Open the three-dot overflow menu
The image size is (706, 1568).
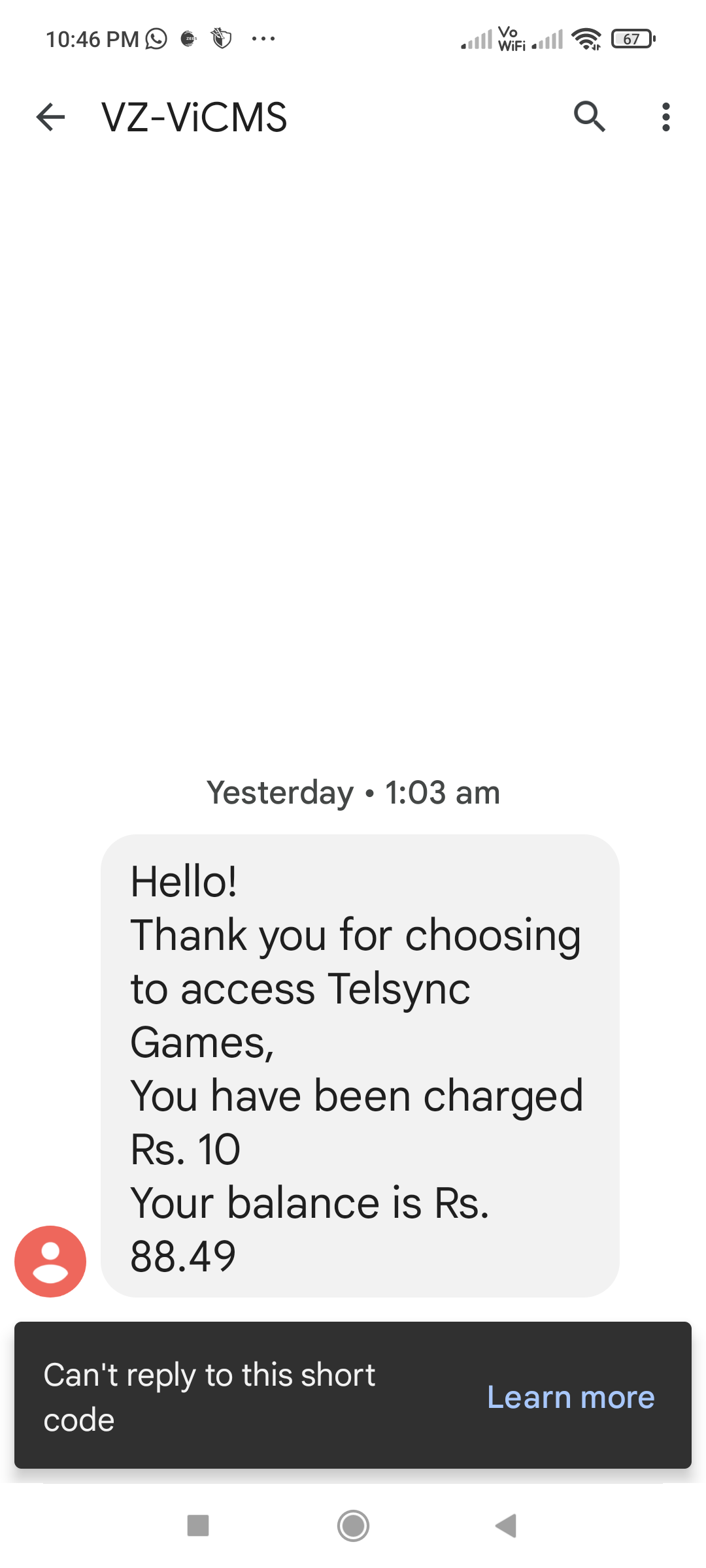[665, 118]
